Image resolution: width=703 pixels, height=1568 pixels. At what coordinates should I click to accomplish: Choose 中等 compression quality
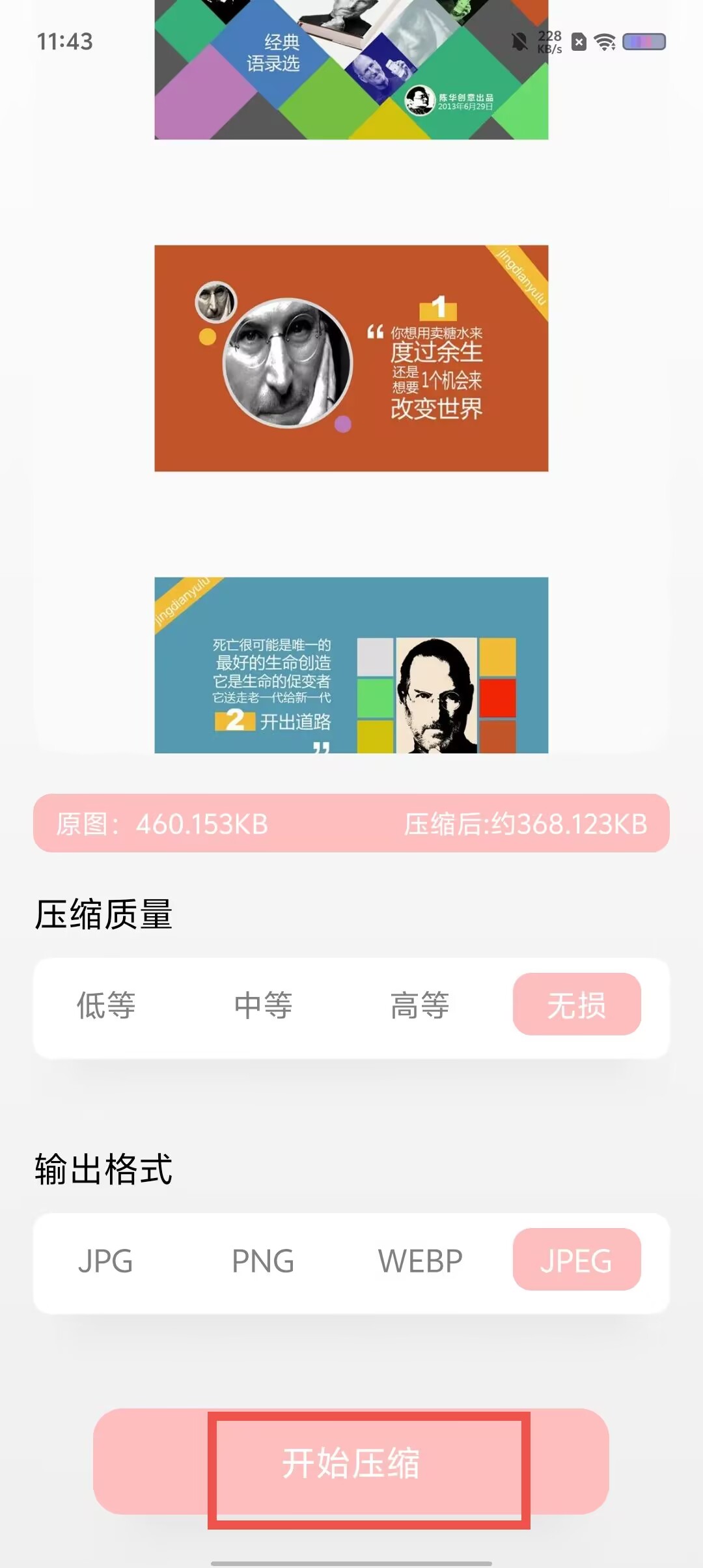coord(263,1005)
